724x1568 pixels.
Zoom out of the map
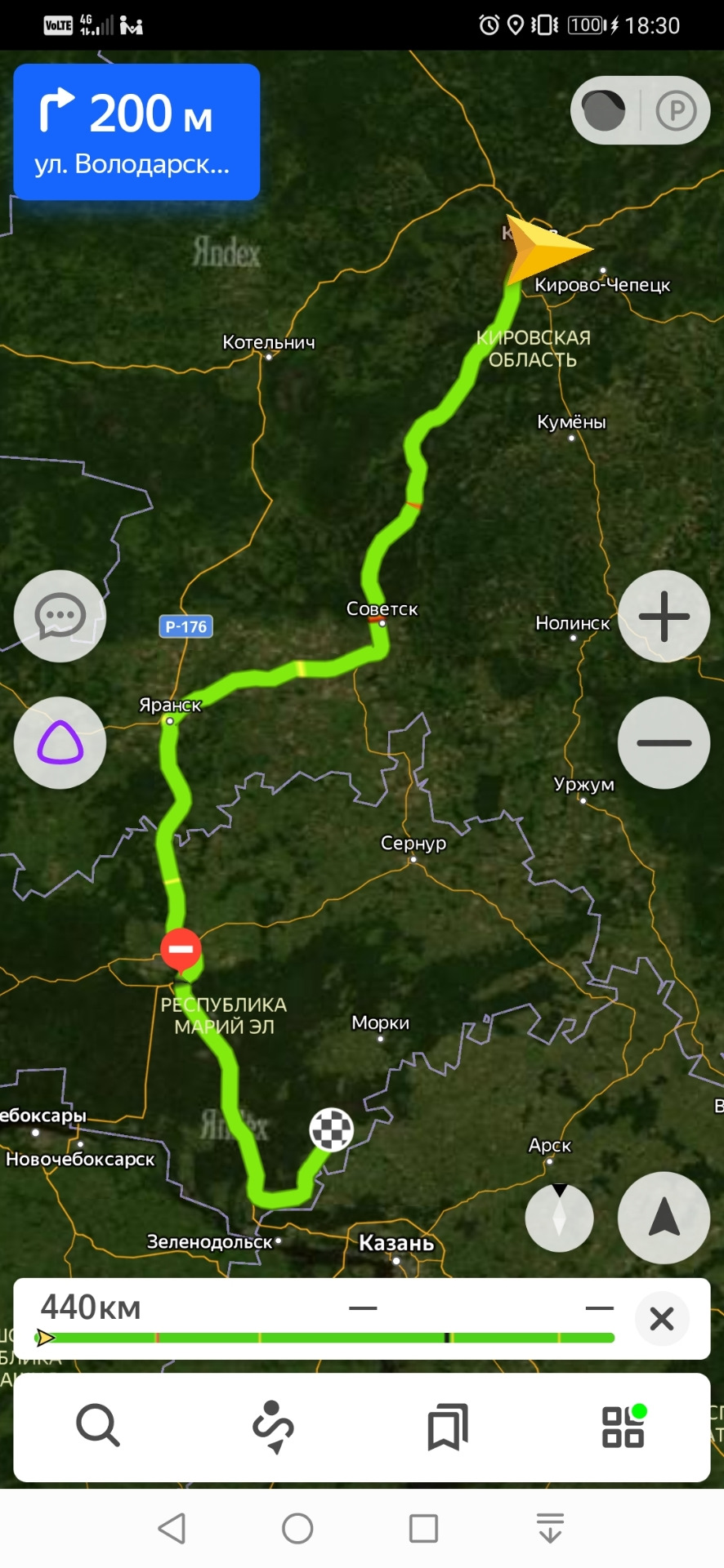[664, 742]
